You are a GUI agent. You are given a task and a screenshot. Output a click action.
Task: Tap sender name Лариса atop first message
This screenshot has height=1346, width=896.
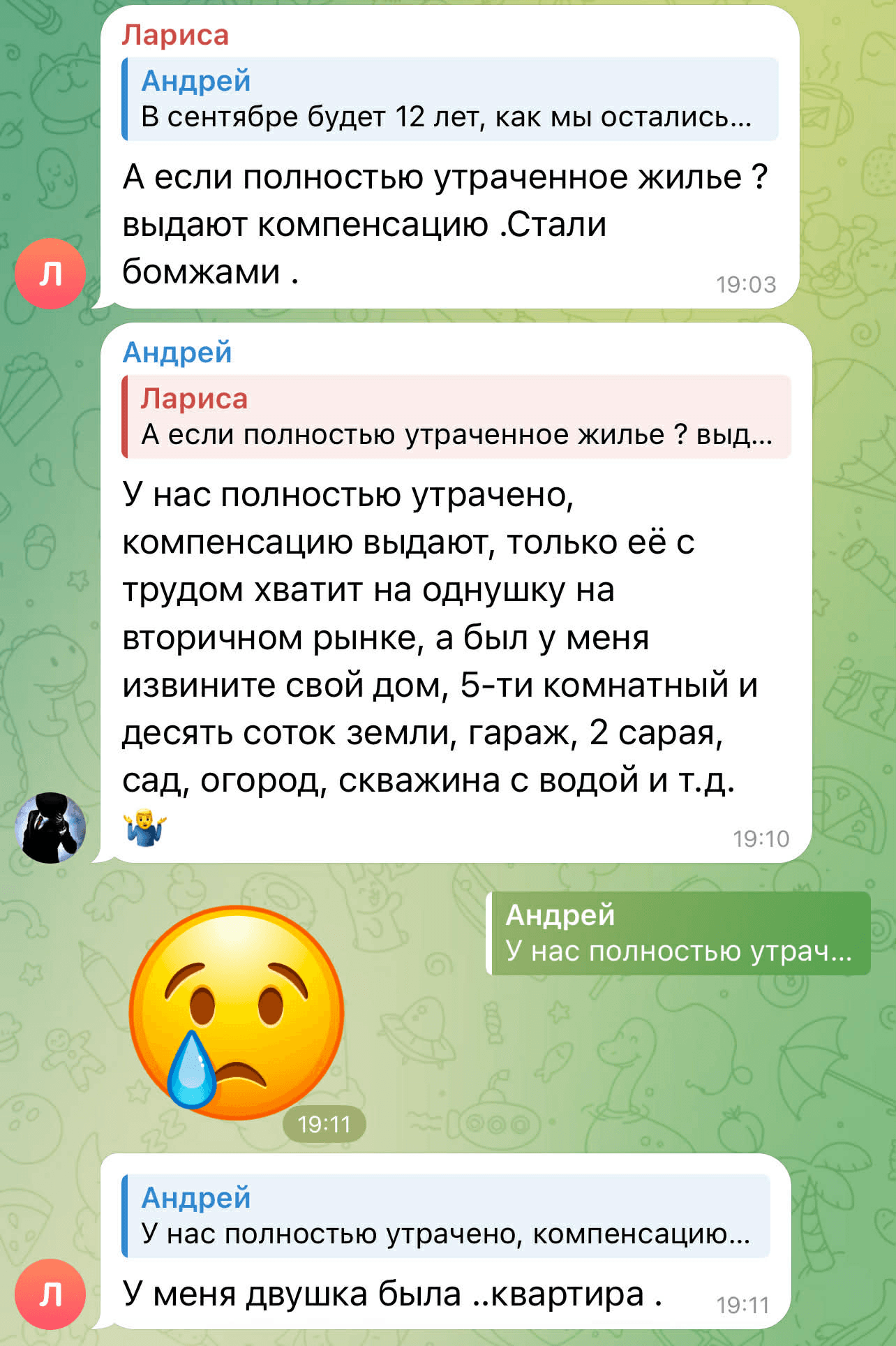pyautogui.click(x=175, y=35)
